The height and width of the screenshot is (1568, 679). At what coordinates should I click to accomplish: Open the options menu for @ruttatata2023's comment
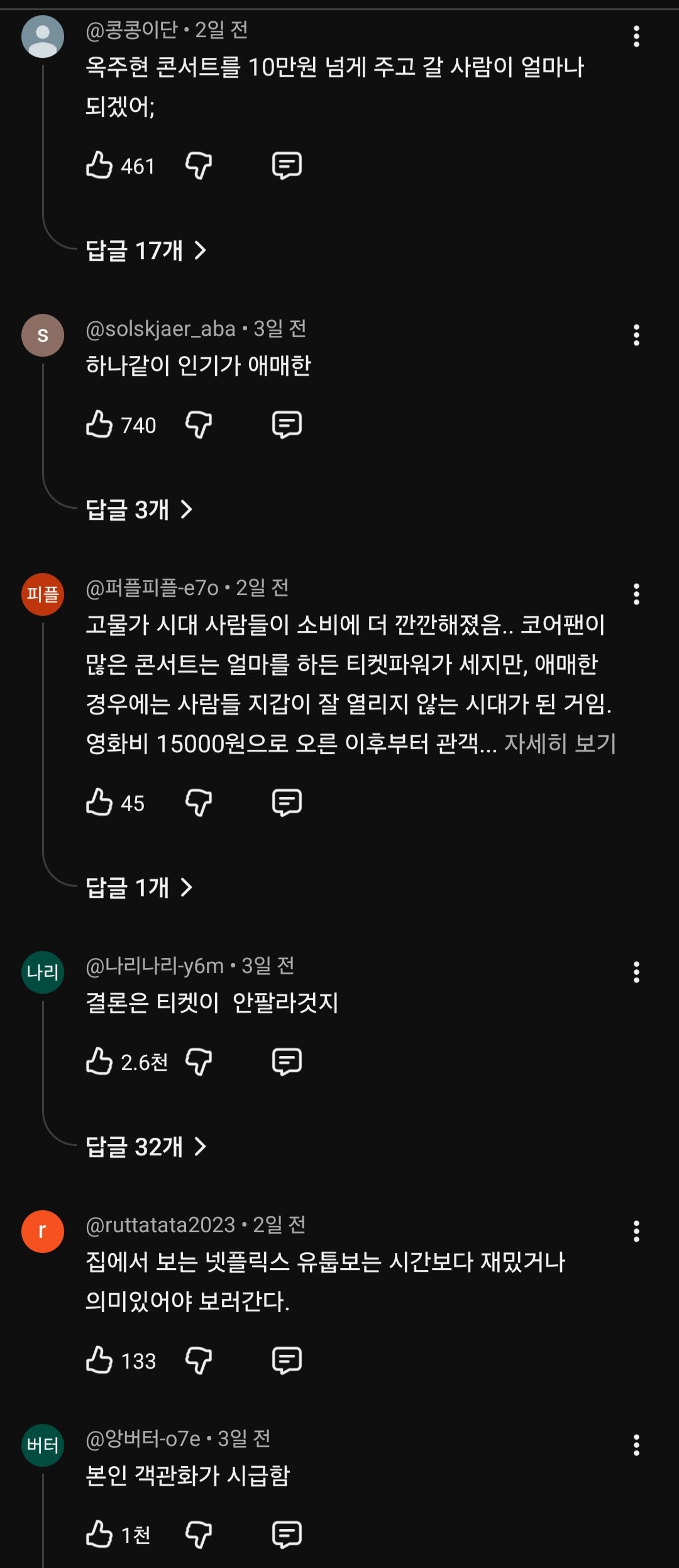(636, 1231)
